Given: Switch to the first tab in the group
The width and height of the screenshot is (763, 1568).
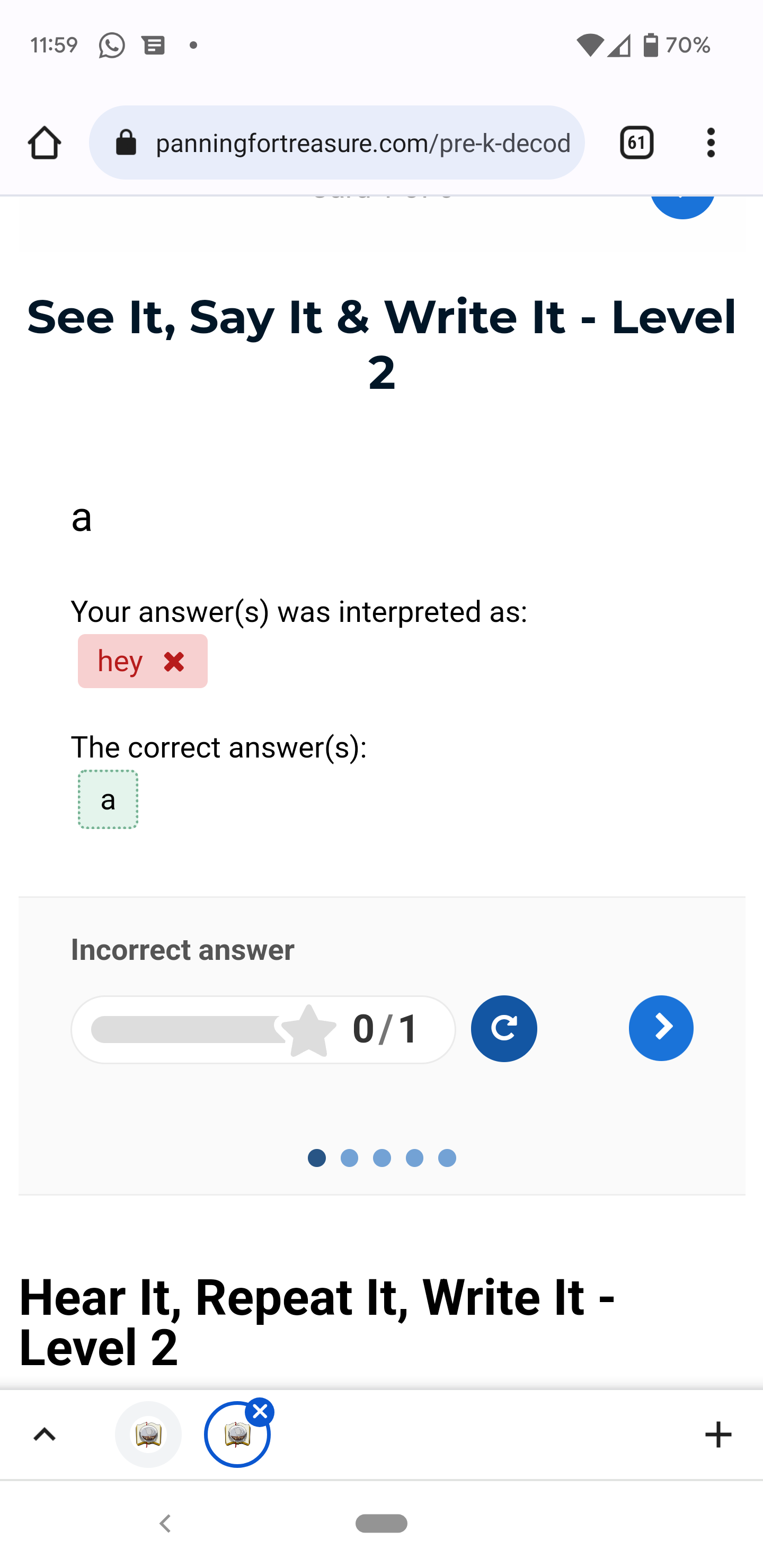Looking at the screenshot, I should coord(148,1435).
